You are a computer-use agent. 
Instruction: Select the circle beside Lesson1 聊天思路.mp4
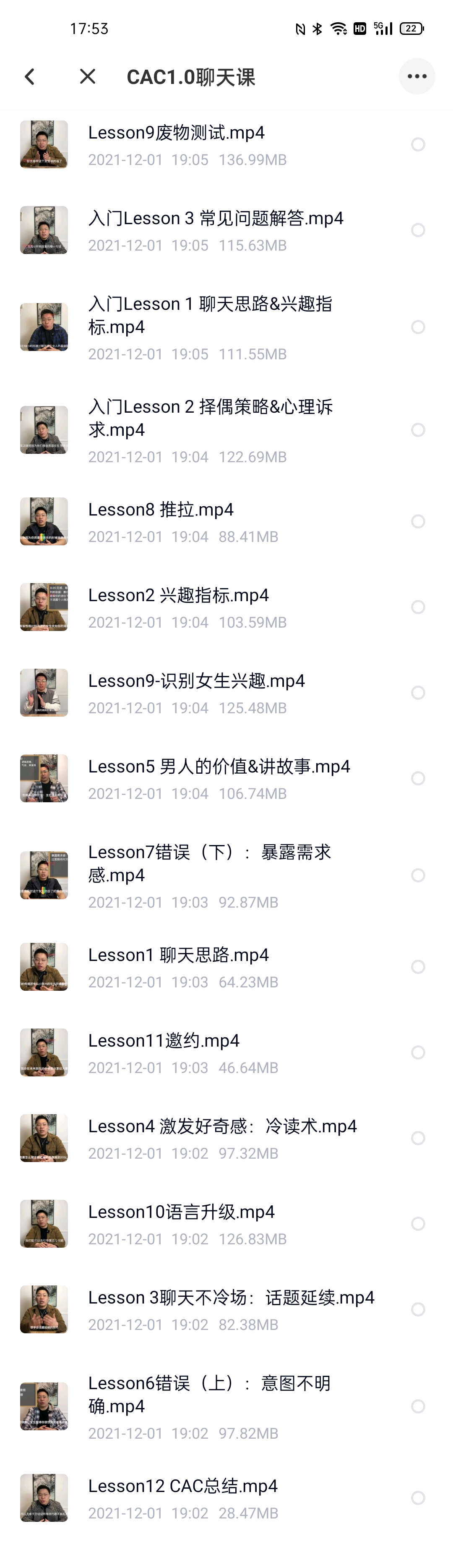(418, 967)
